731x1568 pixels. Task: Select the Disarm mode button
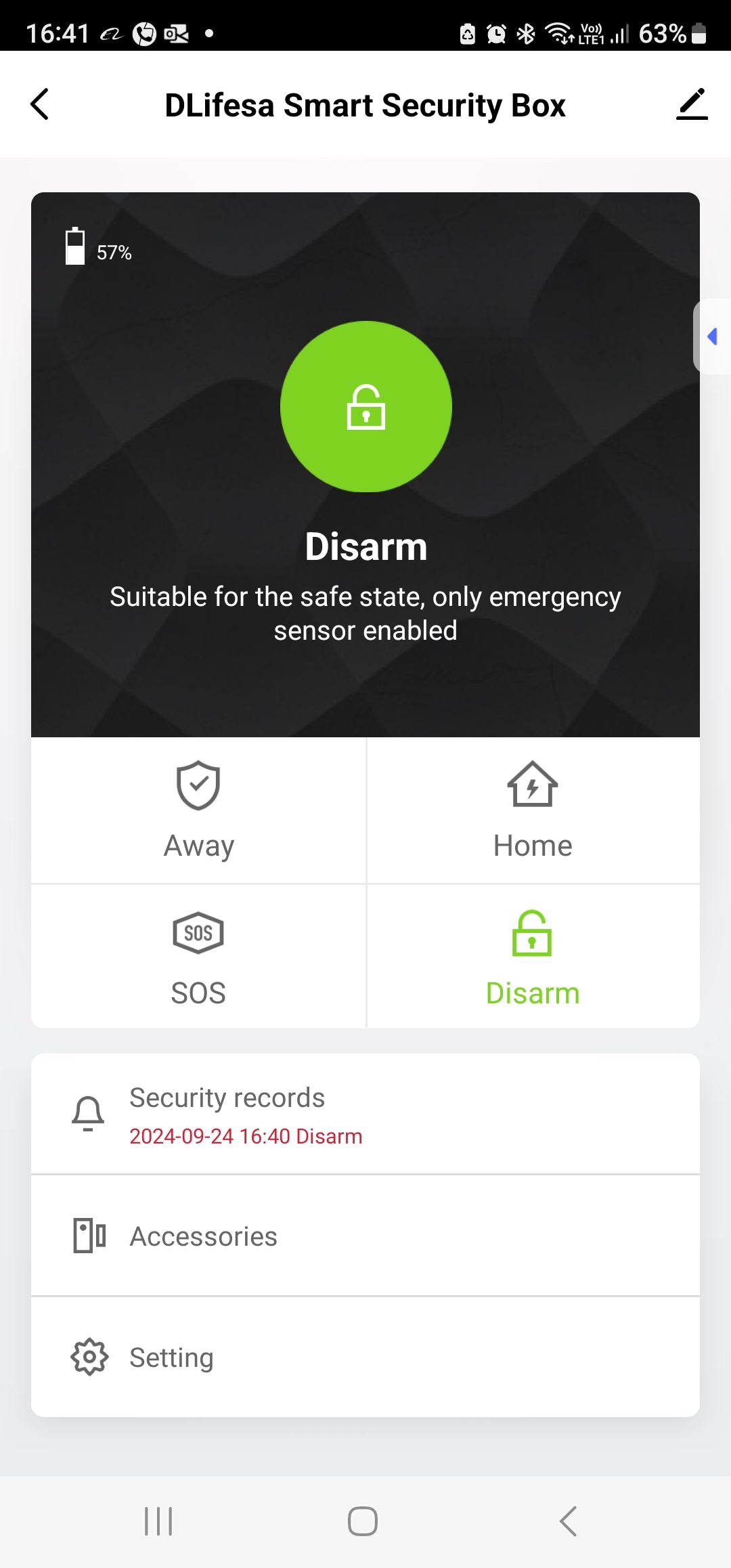[533, 957]
